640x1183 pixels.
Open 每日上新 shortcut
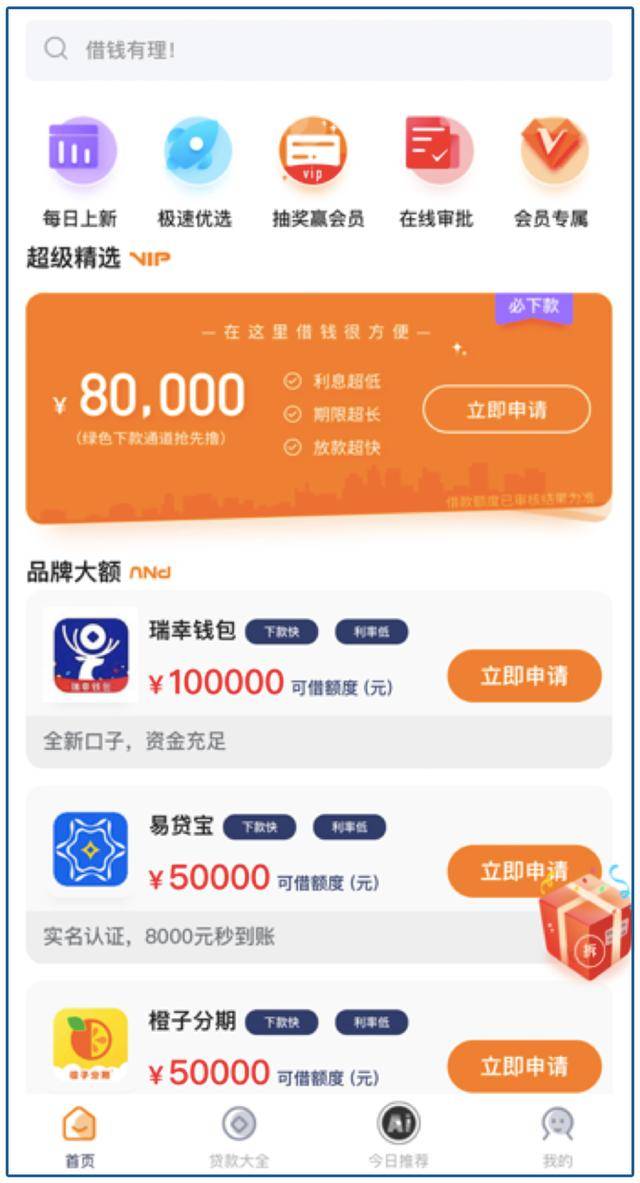pos(80,170)
